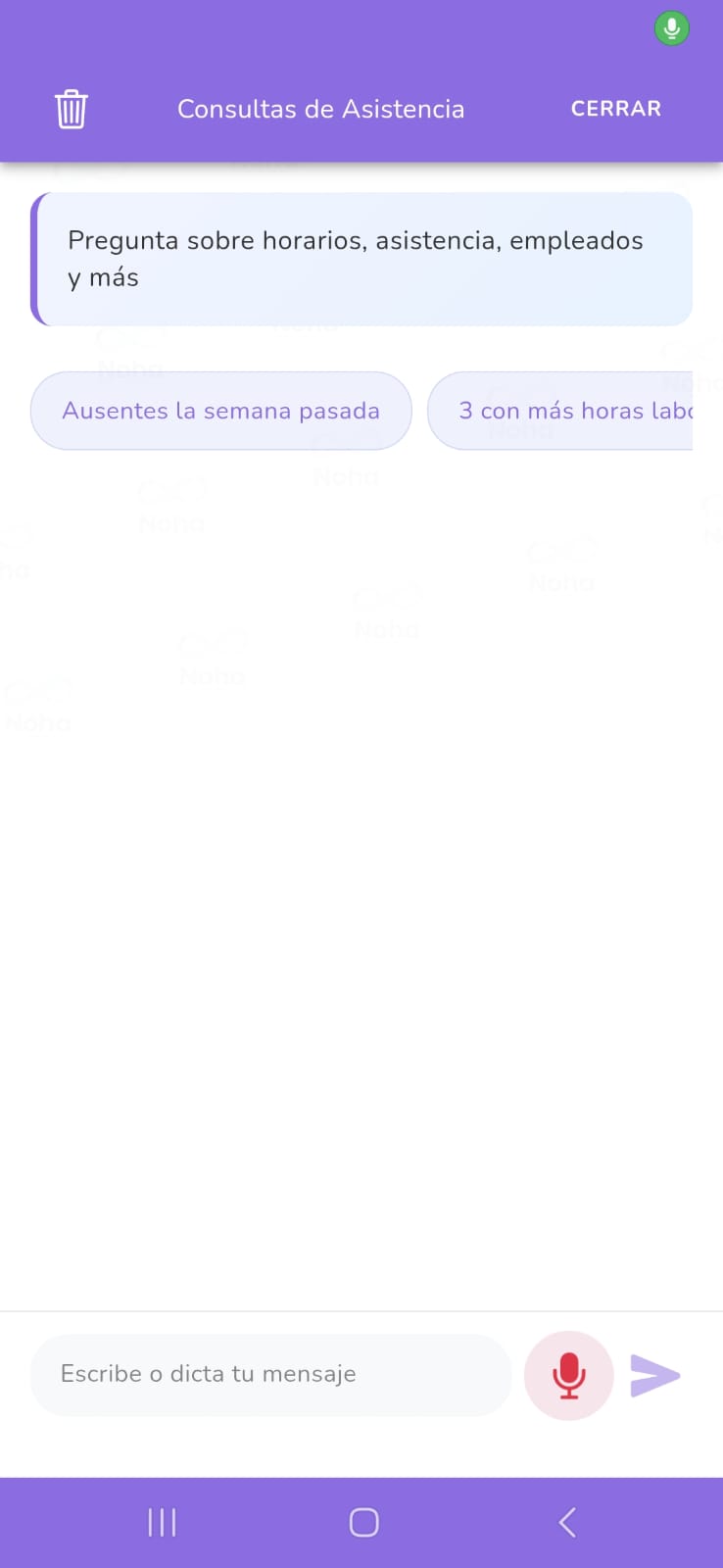
Task: Open recent apps via system button
Action: pyautogui.click(x=162, y=1522)
